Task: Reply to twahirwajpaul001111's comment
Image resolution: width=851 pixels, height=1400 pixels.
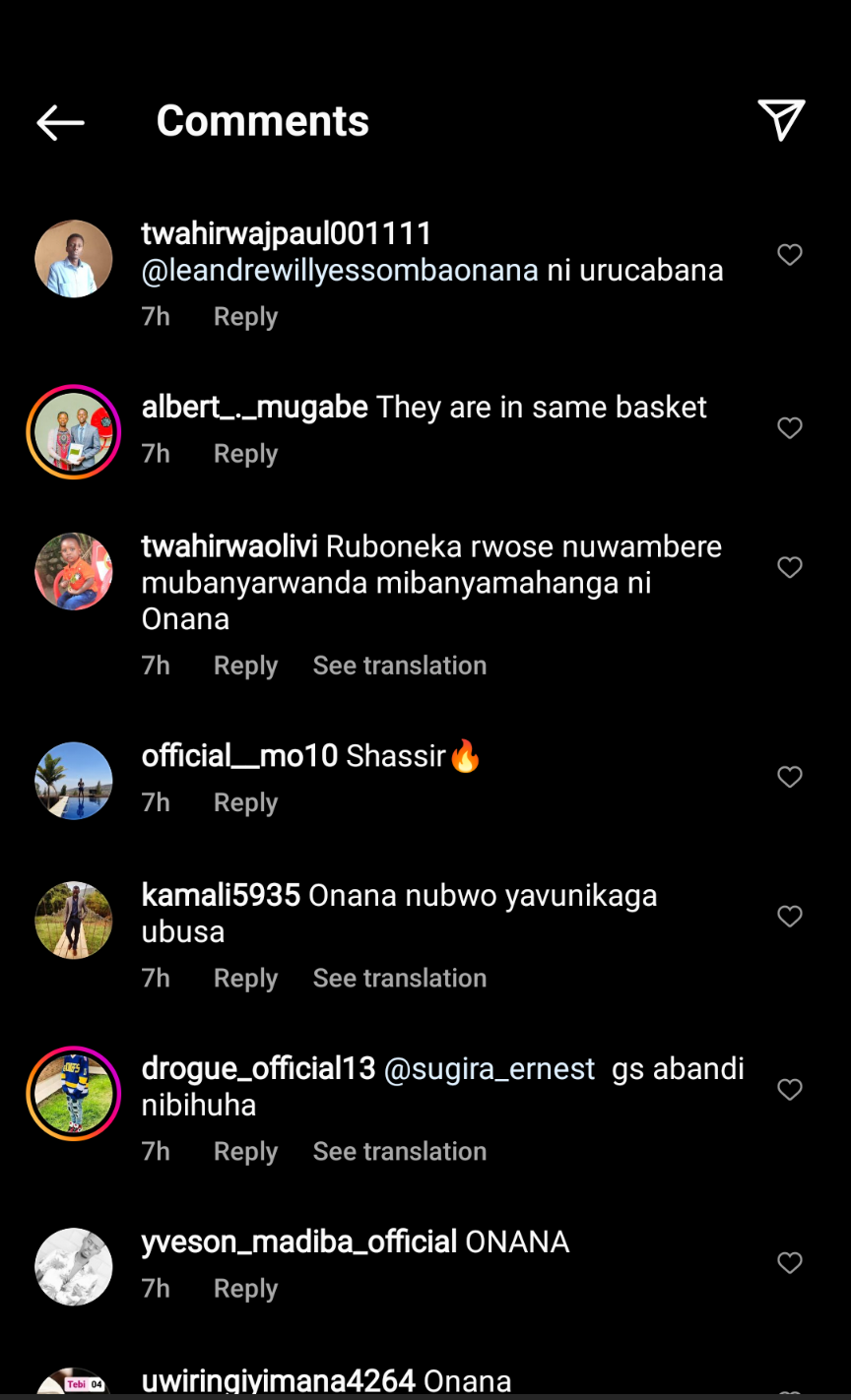Action: point(245,317)
